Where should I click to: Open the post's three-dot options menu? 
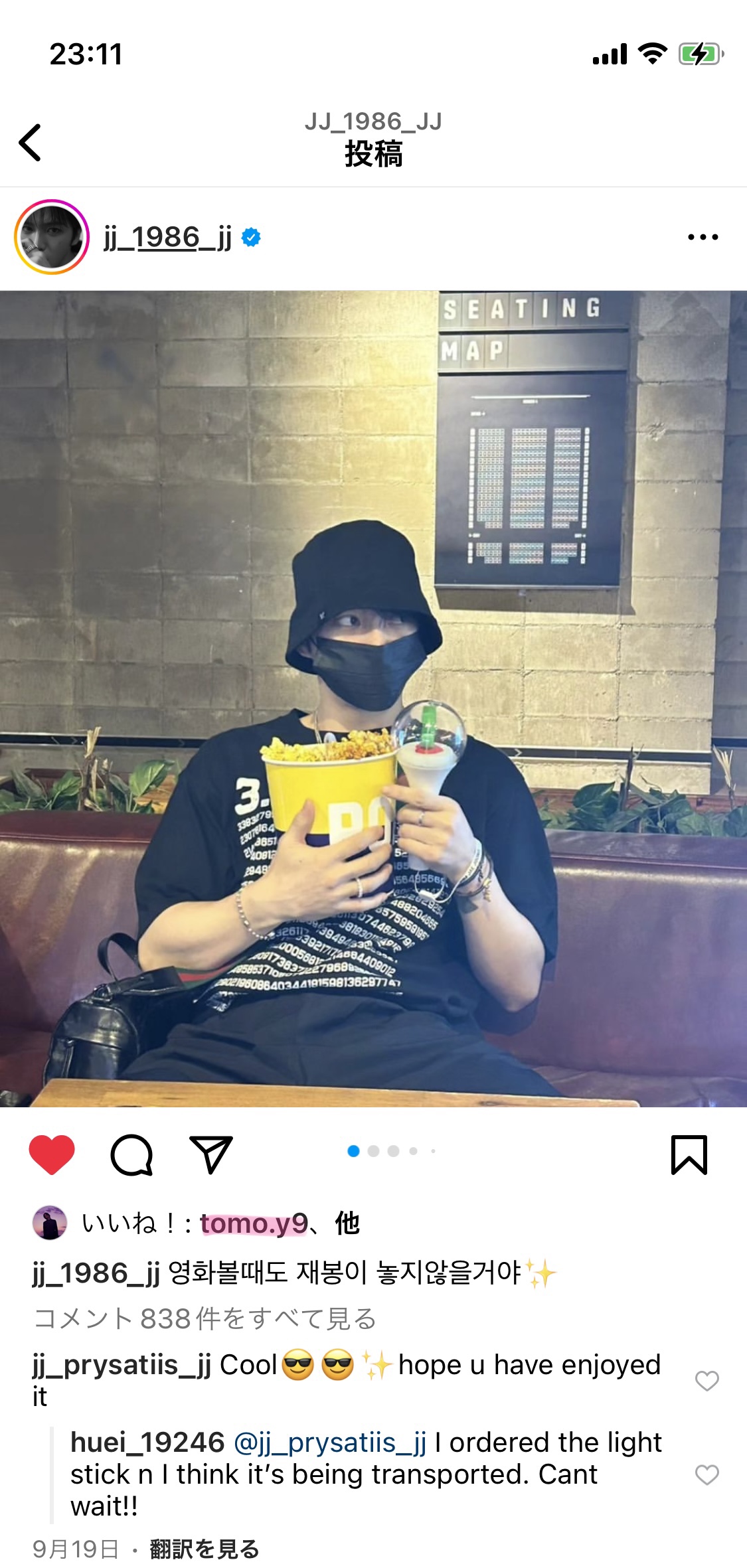point(703,237)
